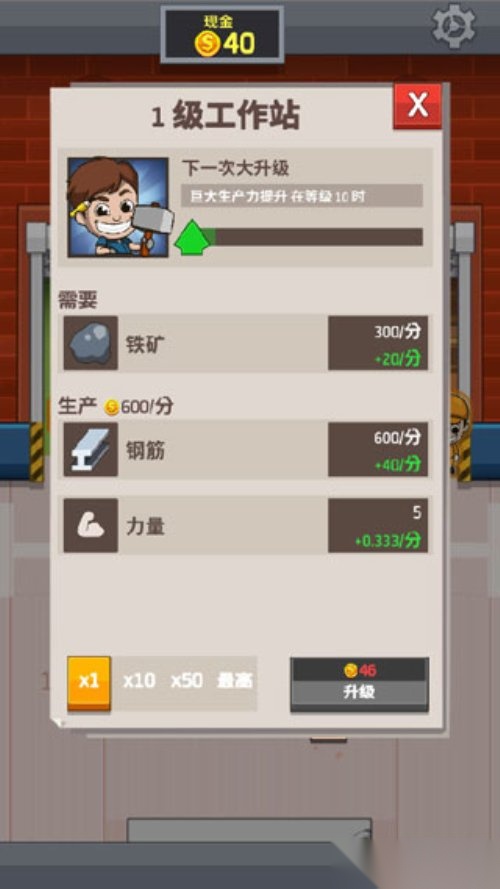Image resolution: width=500 pixels, height=889 pixels.
Task: Tap the 升级 upgrade button costing 46
Action: pos(359,684)
